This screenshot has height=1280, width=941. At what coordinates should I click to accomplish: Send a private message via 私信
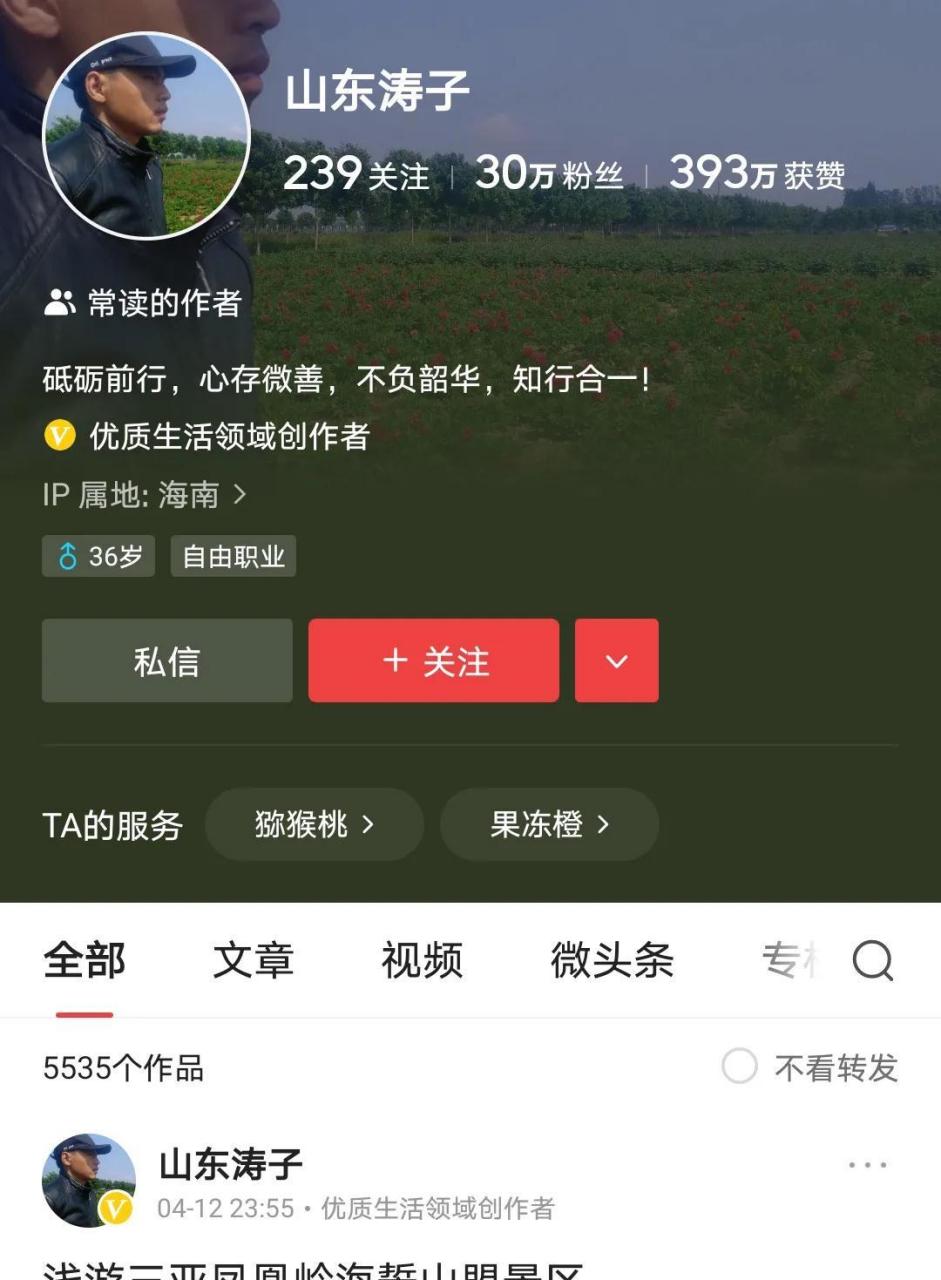click(166, 660)
